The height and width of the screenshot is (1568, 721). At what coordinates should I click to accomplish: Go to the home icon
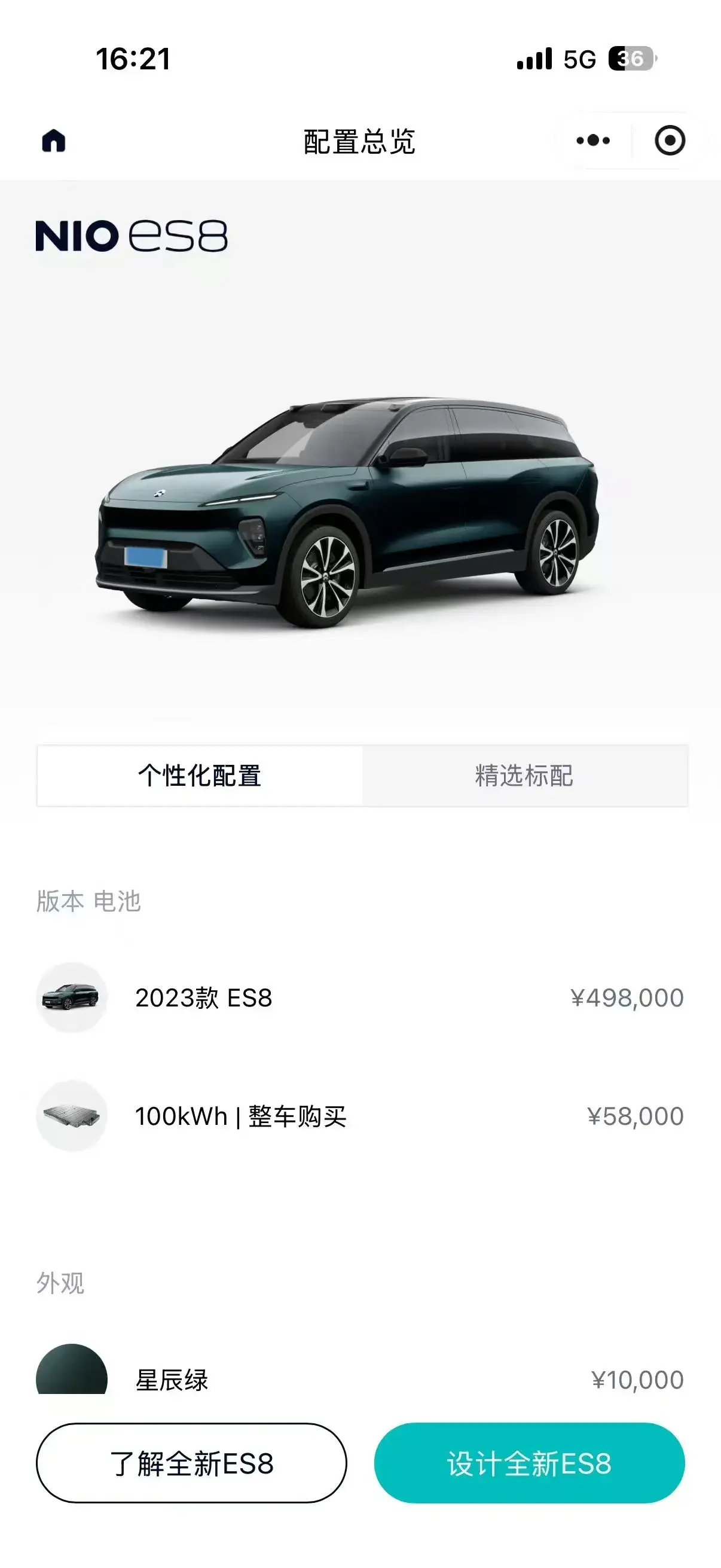(x=54, y=141)
